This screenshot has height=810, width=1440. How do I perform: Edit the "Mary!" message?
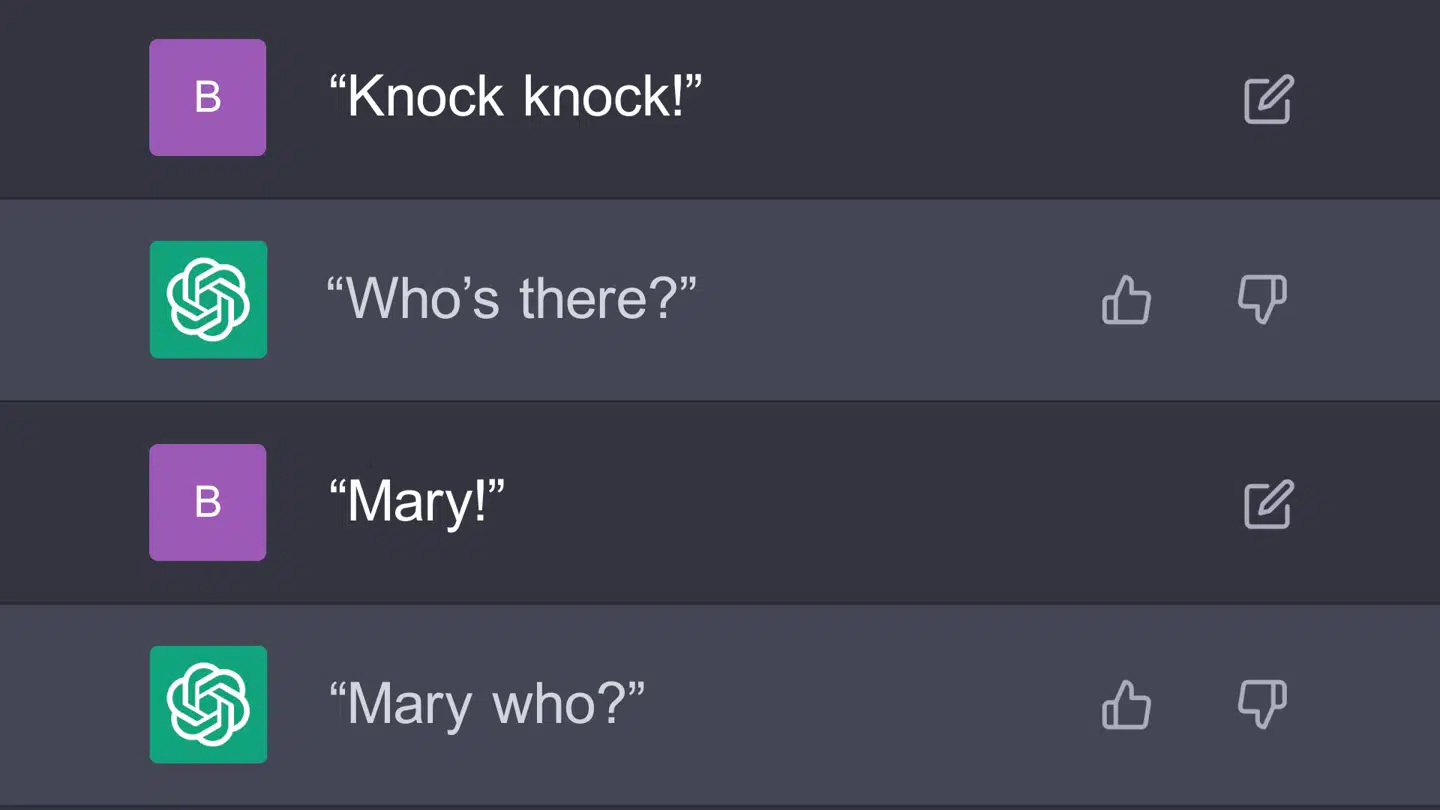tap(1268, 504)
